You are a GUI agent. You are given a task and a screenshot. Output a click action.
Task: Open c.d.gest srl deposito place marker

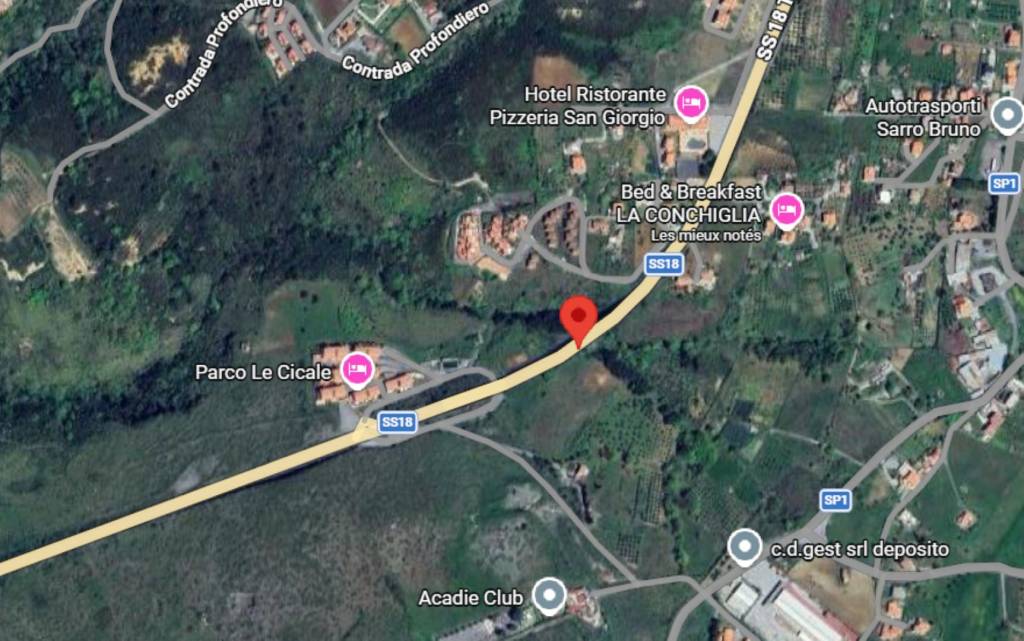tap(744, 547)
